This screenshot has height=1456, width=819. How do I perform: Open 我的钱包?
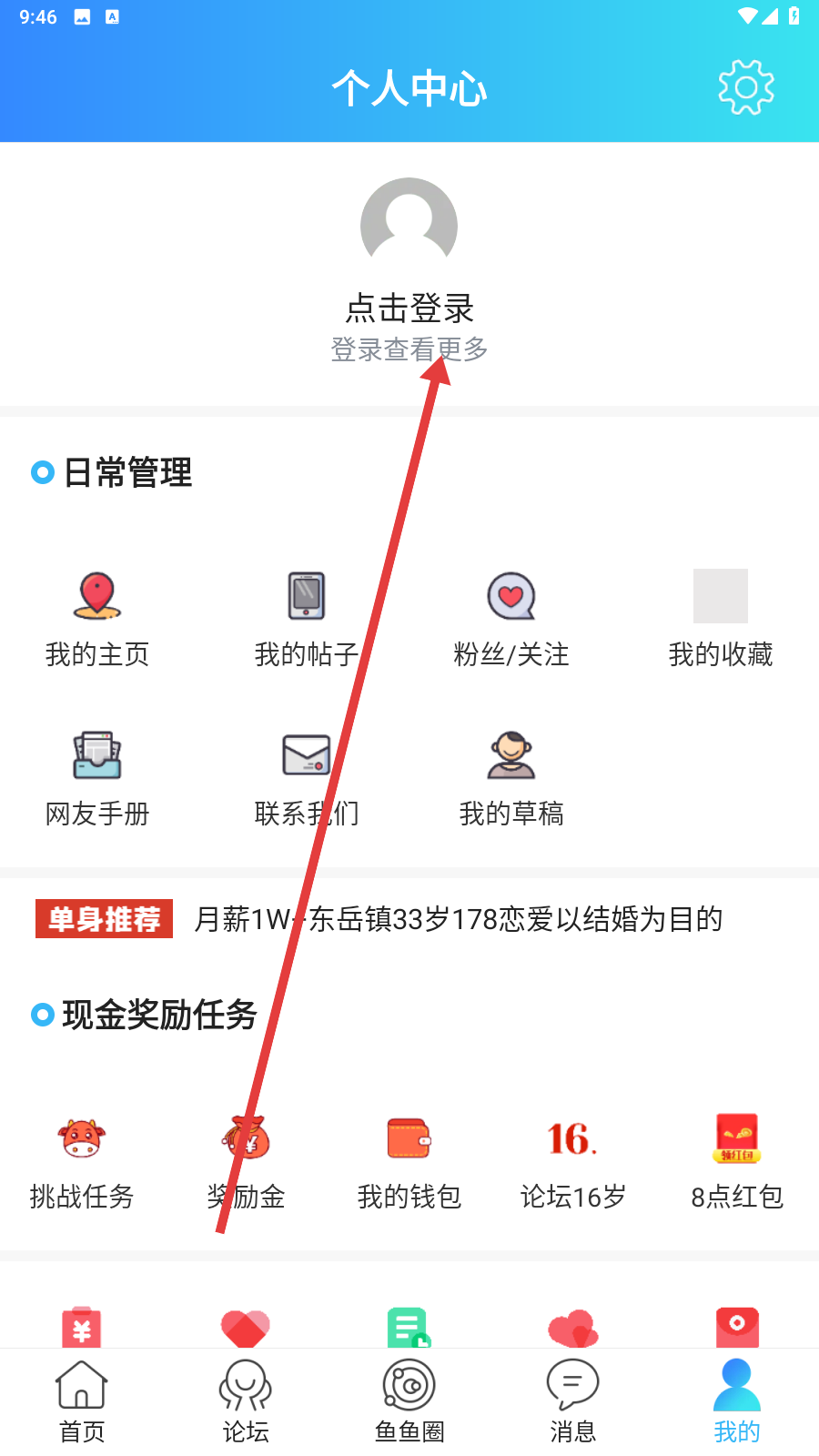tap(409, 1162)
